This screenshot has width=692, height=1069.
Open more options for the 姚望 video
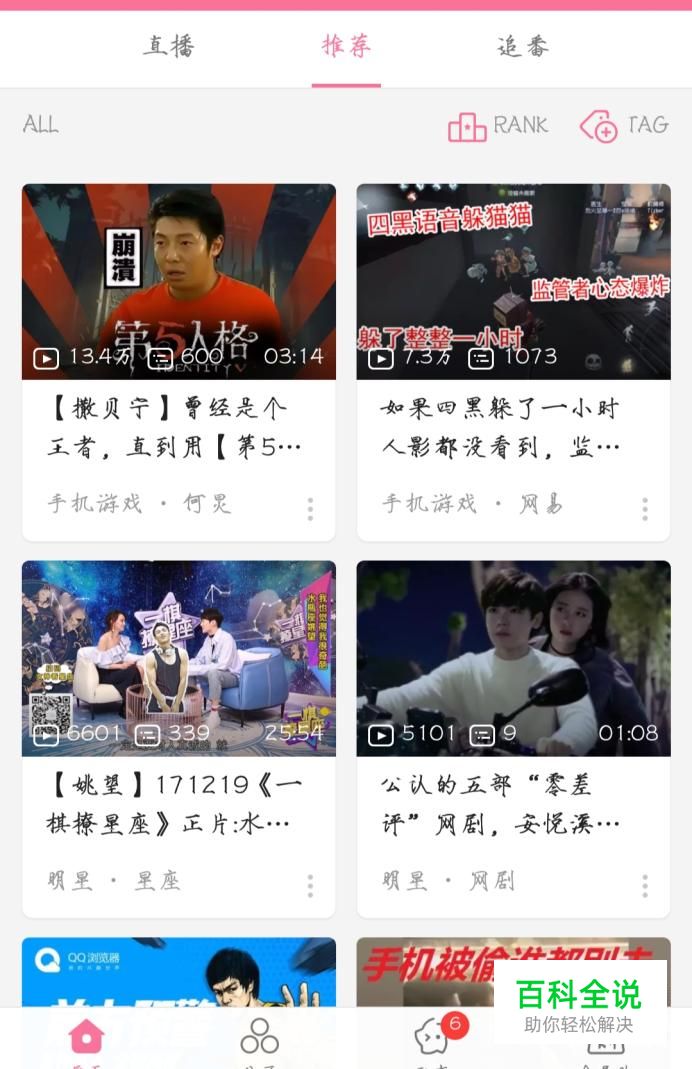[310, 885]
